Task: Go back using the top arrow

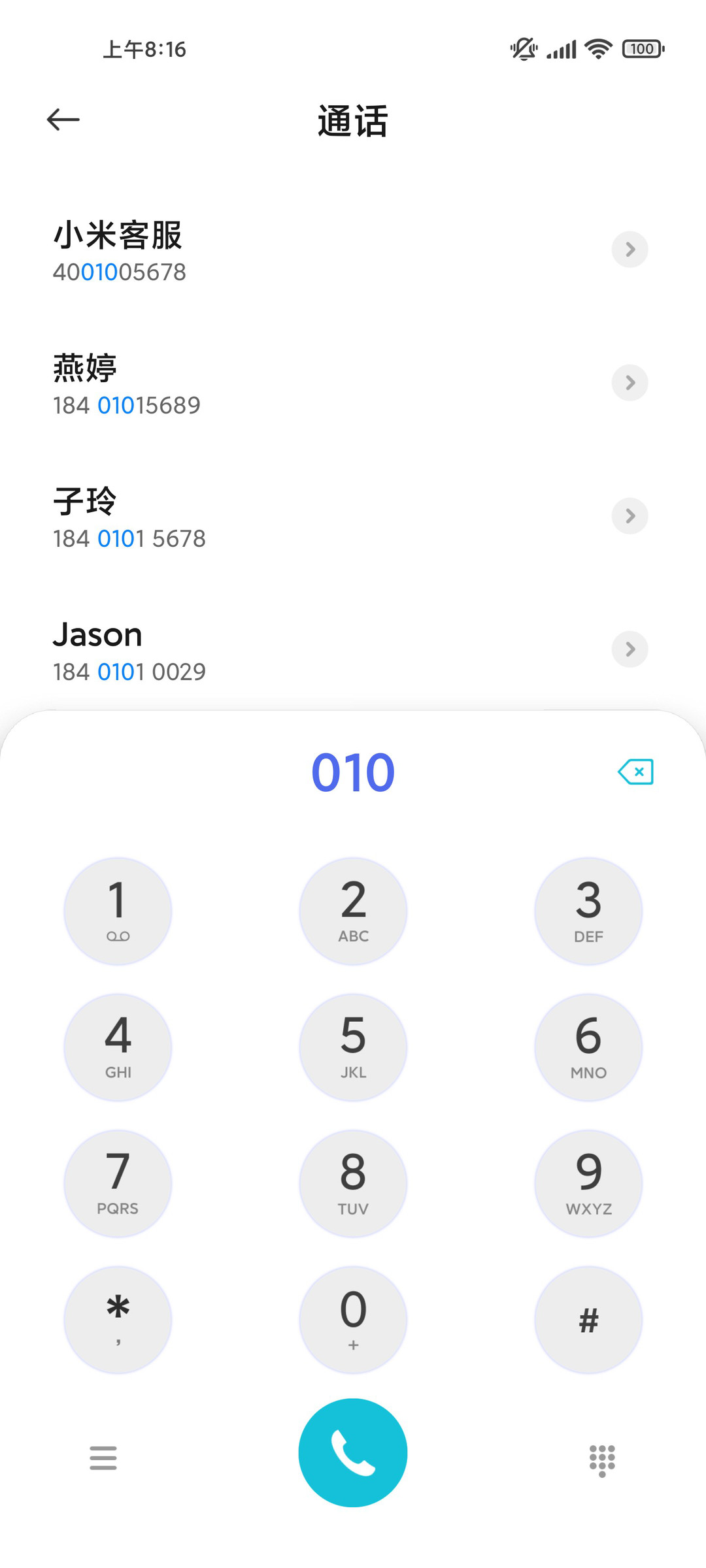Action: point(63,120)
